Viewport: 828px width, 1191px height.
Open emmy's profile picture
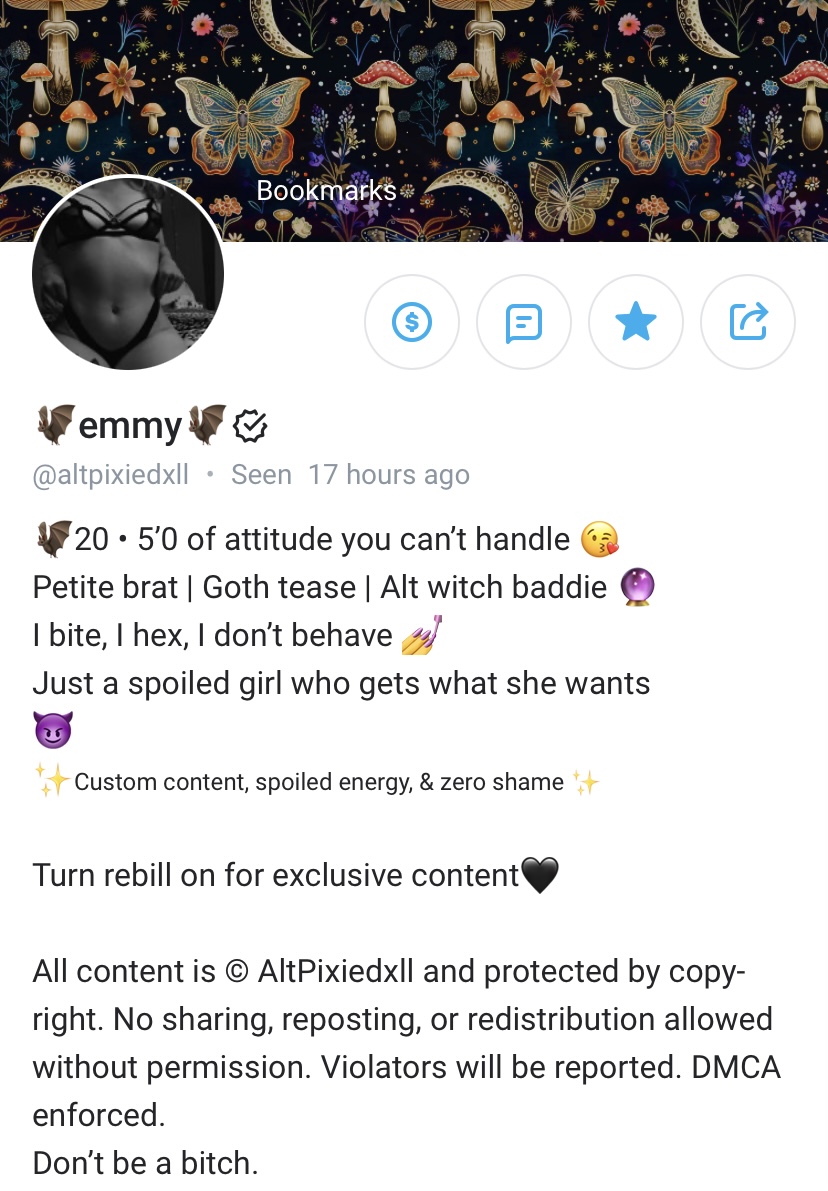click(128, 273)
